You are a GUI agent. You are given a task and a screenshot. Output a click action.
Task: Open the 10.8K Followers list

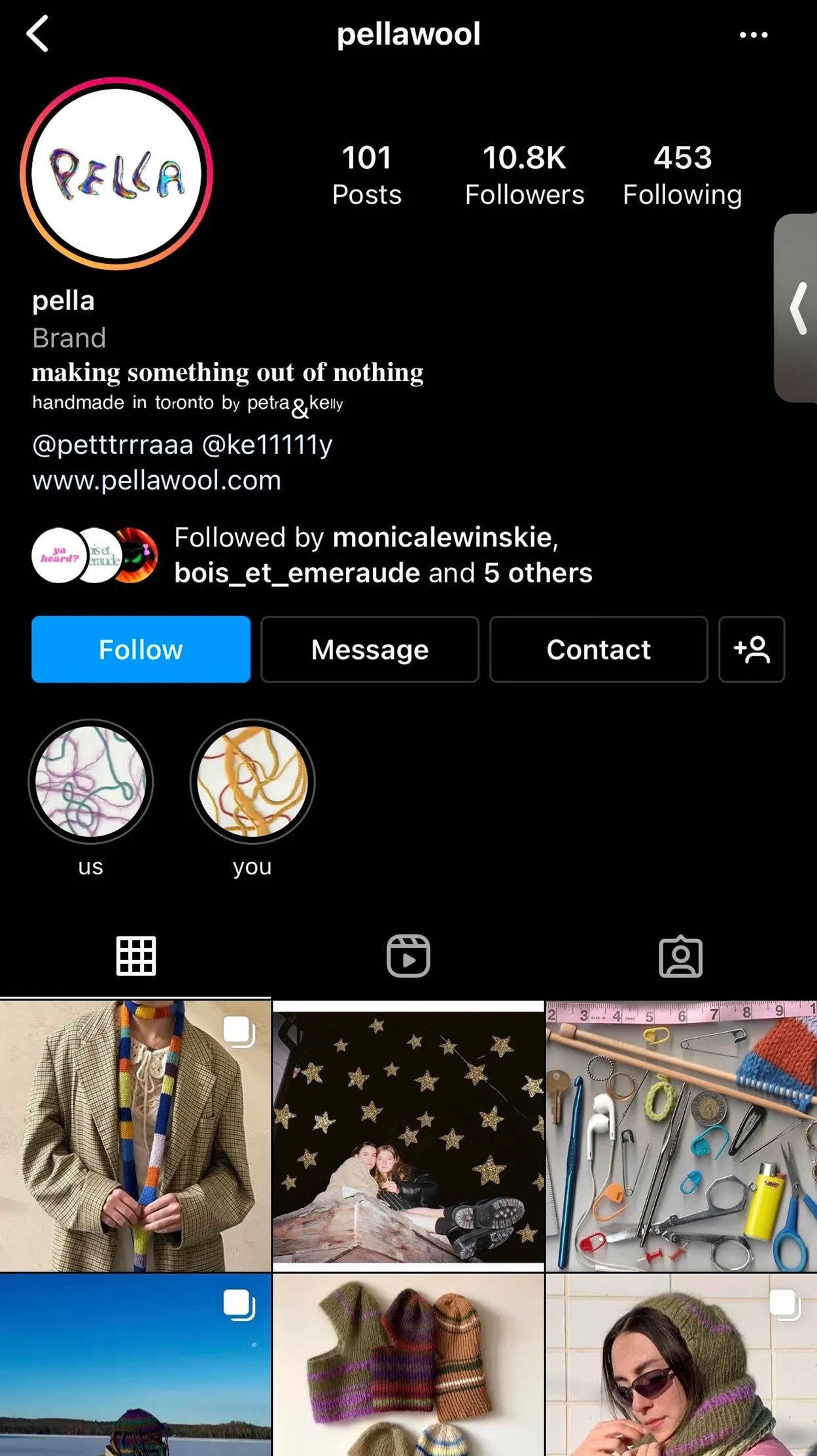(524, 175)
